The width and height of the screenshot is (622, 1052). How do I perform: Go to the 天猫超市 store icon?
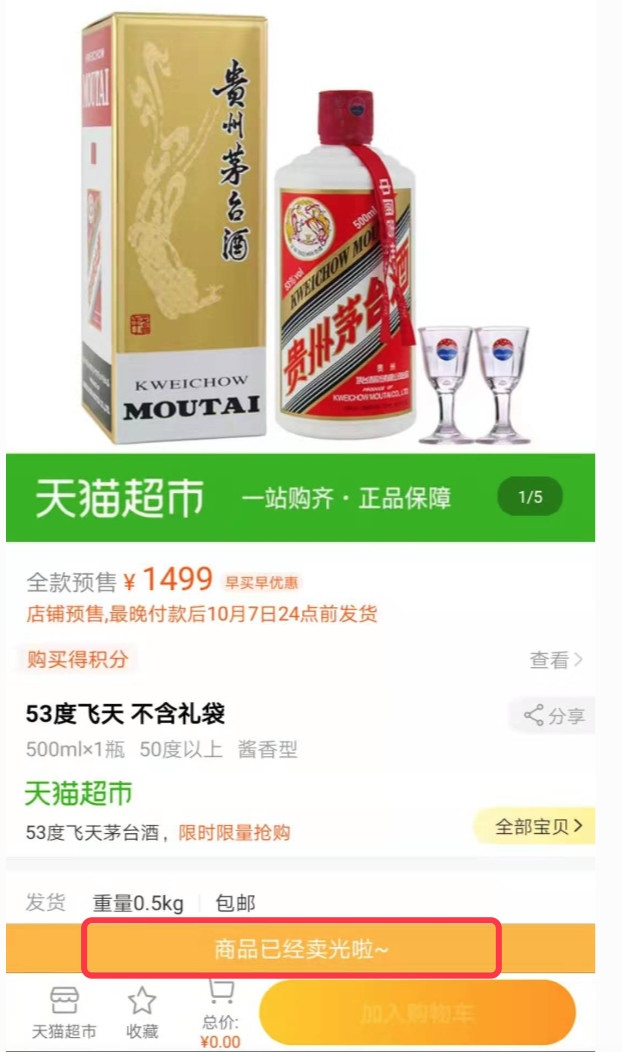click(64, 1012)
